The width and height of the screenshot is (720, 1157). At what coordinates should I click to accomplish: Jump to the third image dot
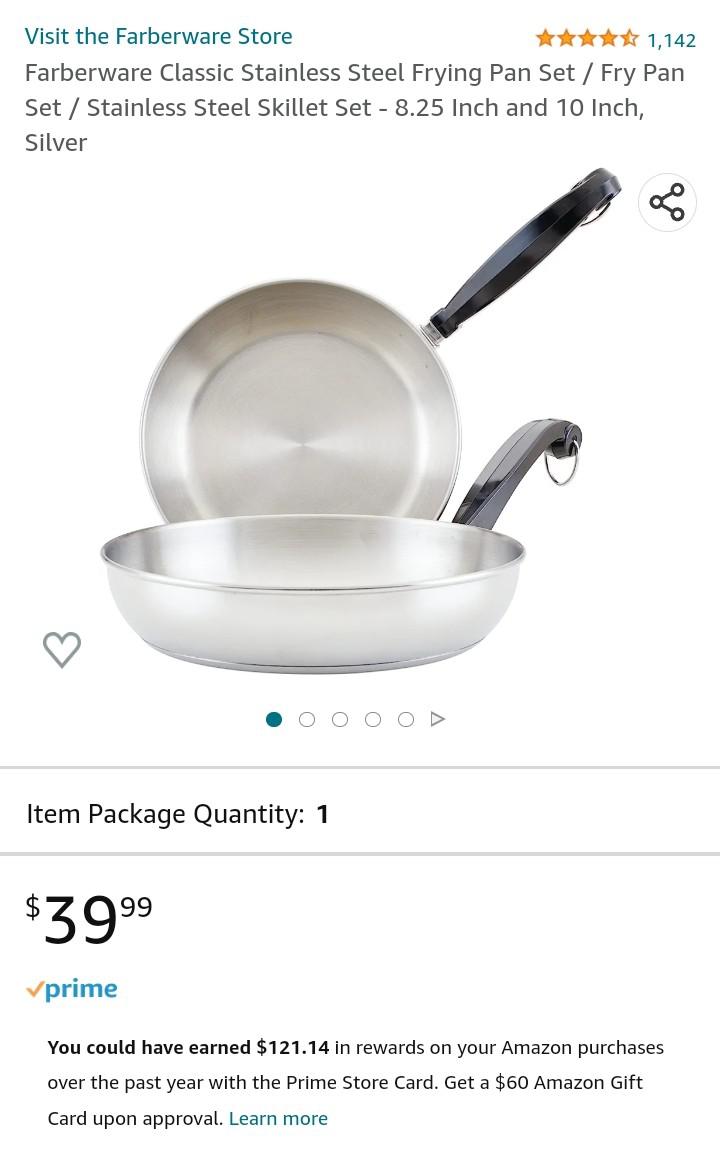(x=340, y=719)
